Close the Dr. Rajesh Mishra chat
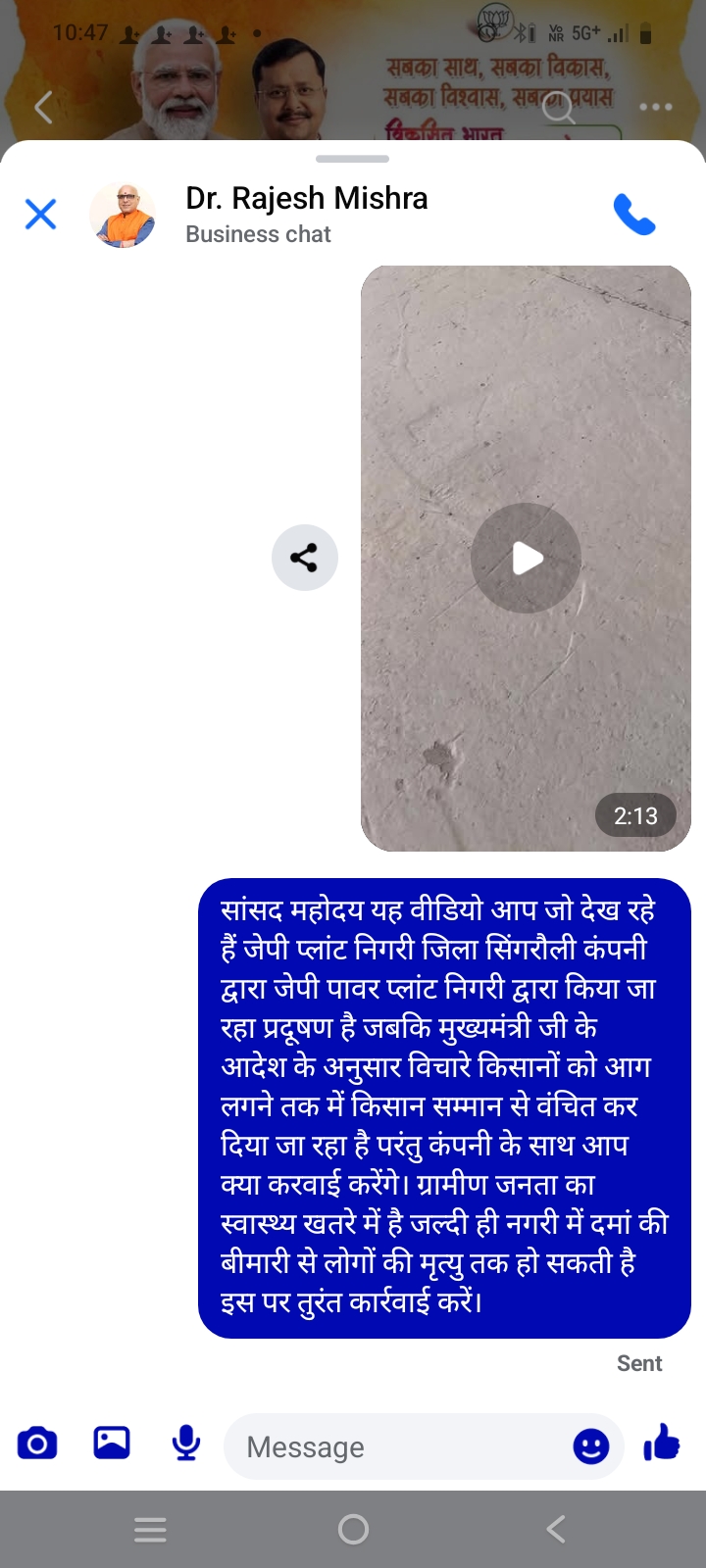This screenshot has height=1568, width=706. tap(40, 214)
